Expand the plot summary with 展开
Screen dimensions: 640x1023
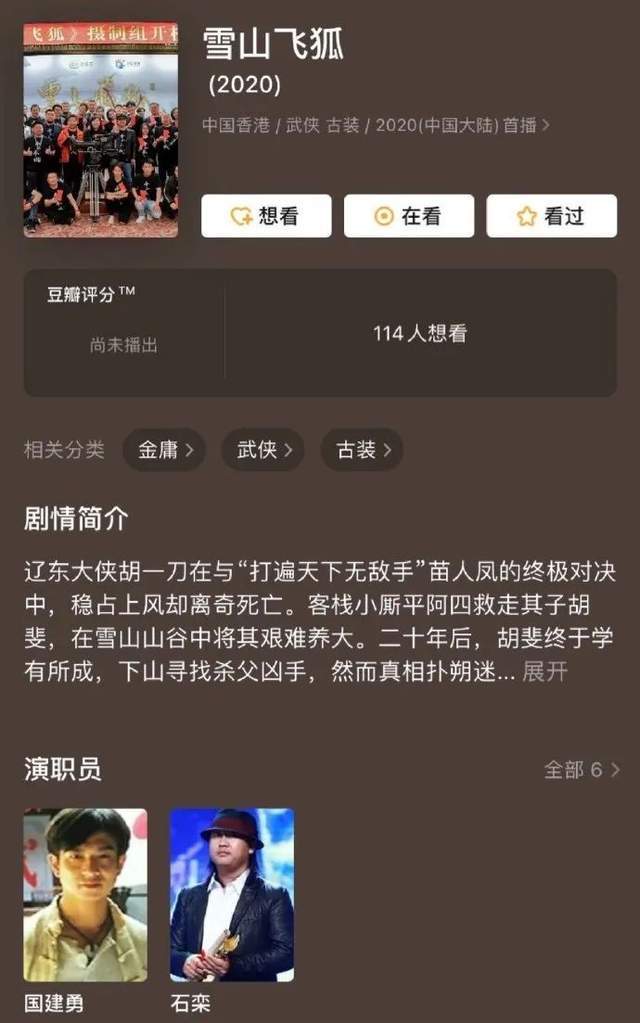(x=545, y=672)
